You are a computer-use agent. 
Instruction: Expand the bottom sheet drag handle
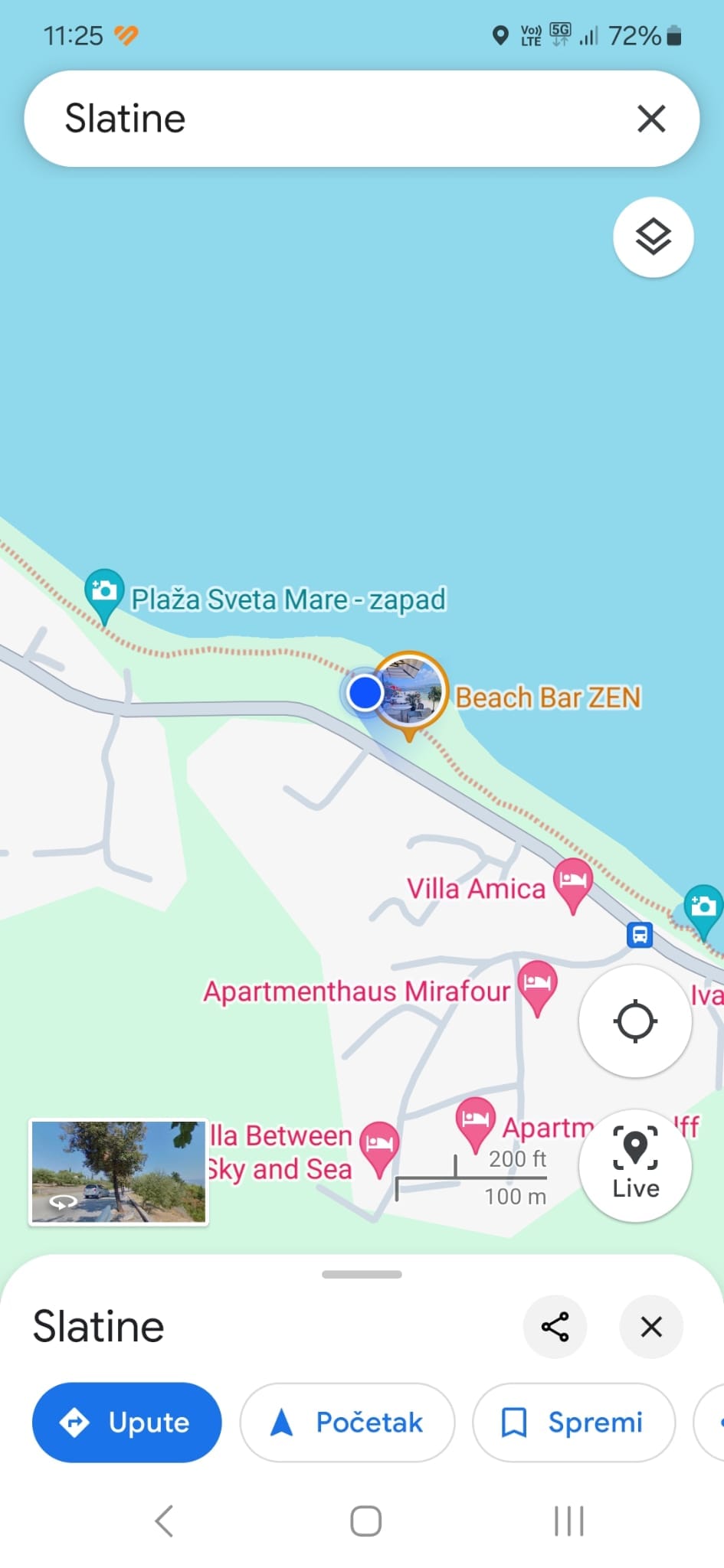pos(362,1275)
